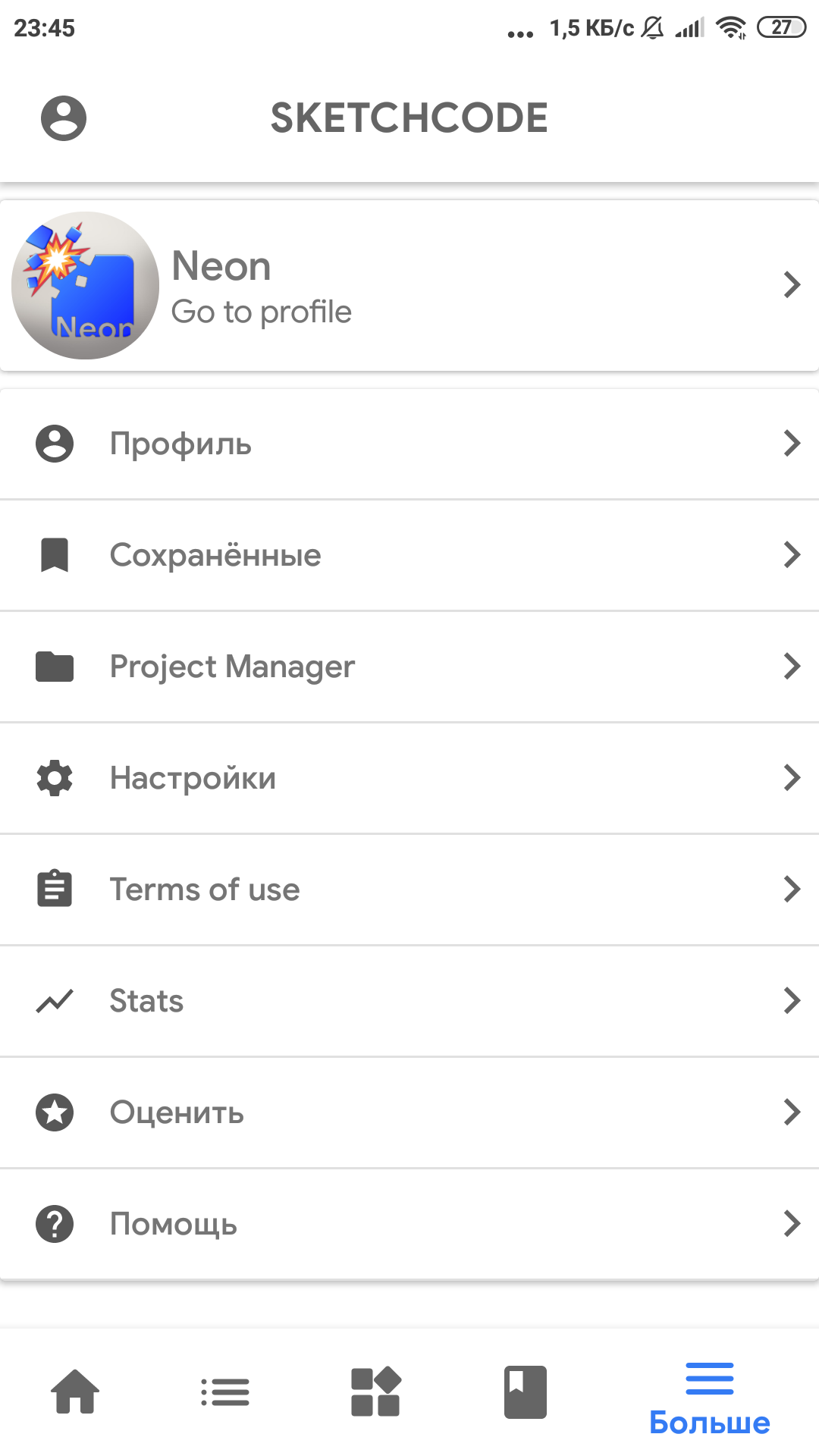Select the Больше tab

pos(709,1399)
